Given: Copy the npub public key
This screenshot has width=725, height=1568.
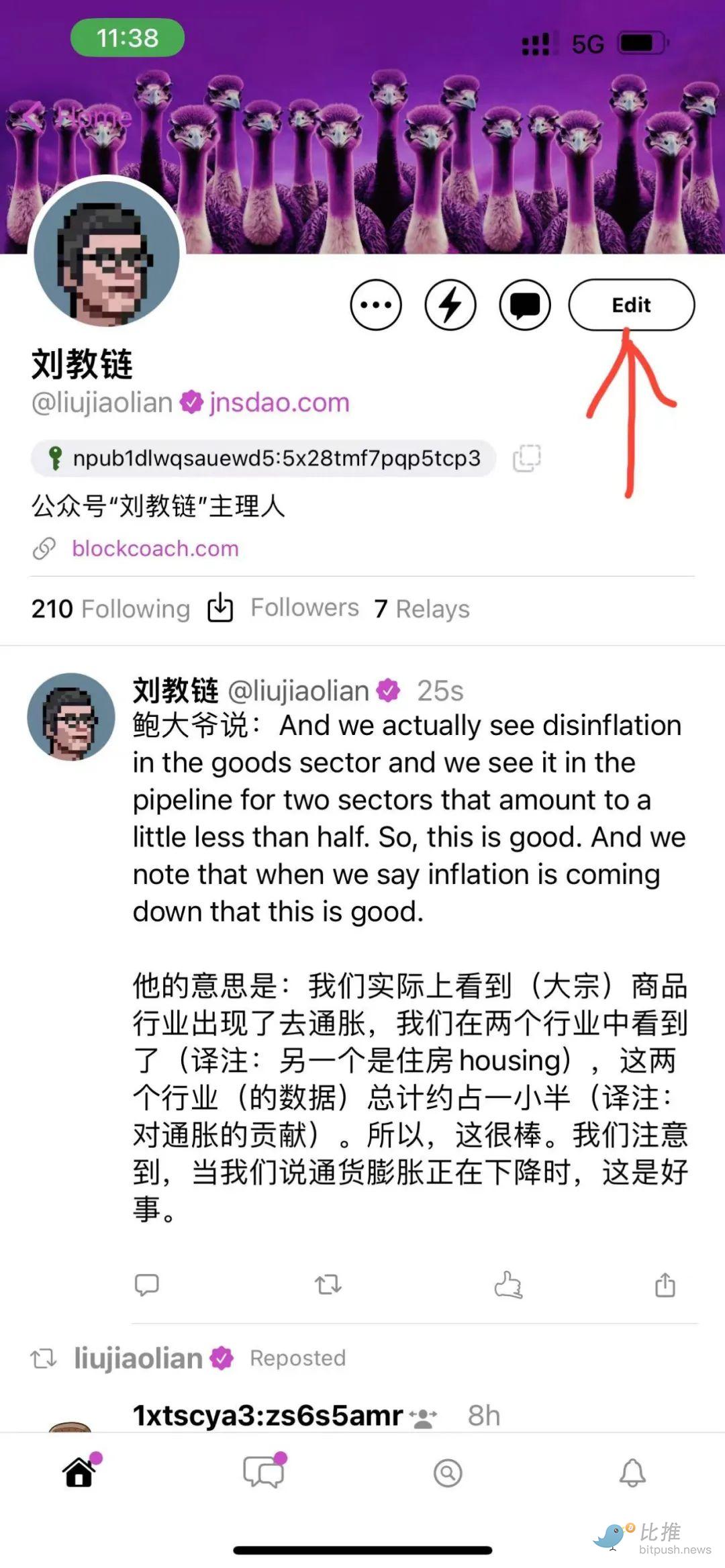Looking at the screenshot, I should 526,458.
